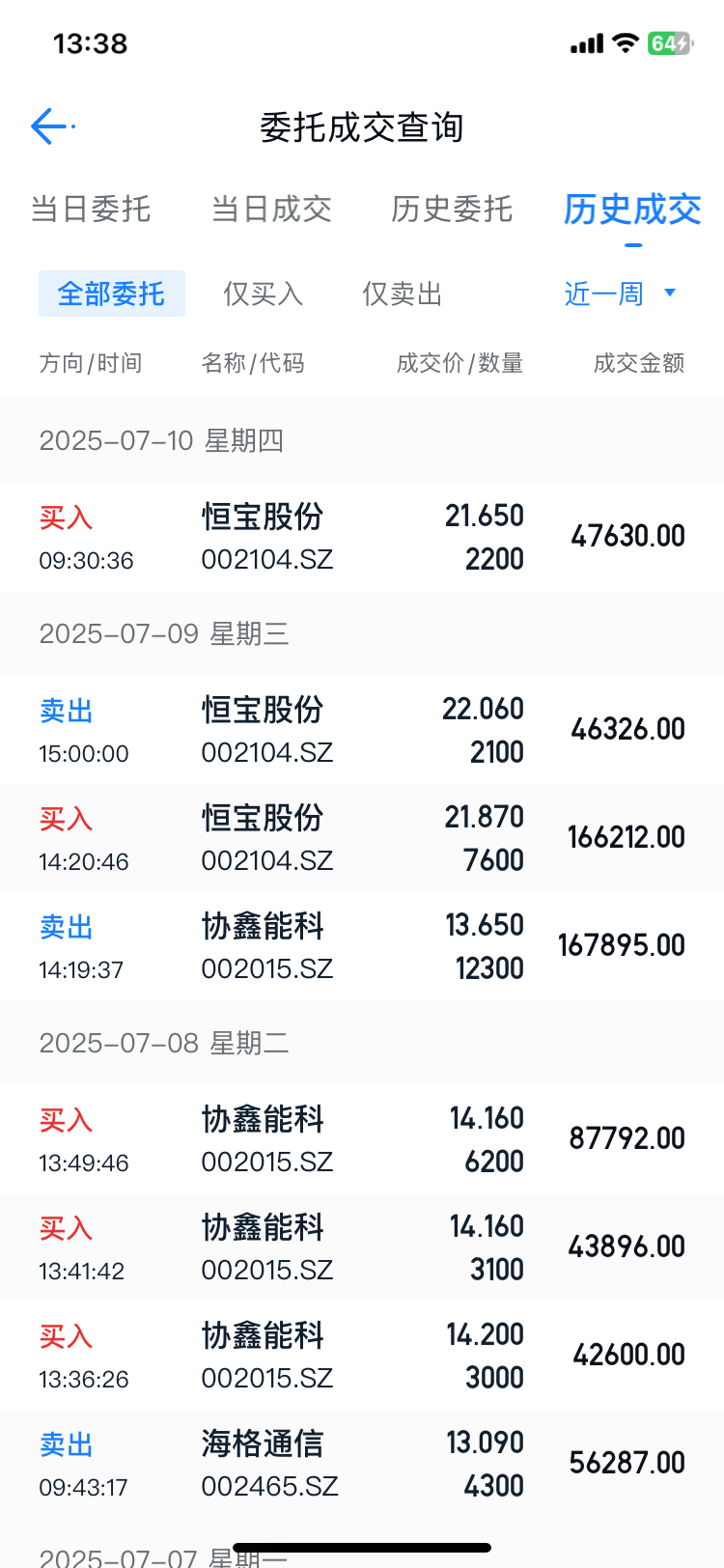Expand the 近一周 date range dropdown

pyautogui.click(x=621, y=294)
